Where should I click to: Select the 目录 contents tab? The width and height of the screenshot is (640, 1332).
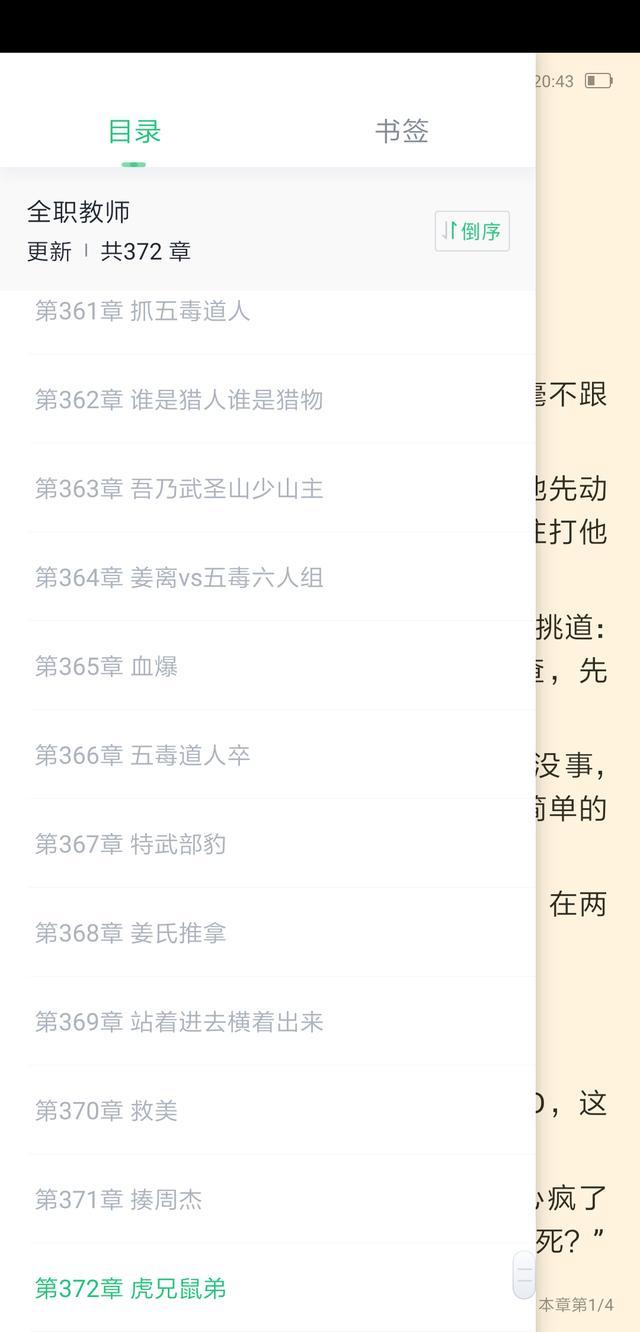(x=134, y=131)
